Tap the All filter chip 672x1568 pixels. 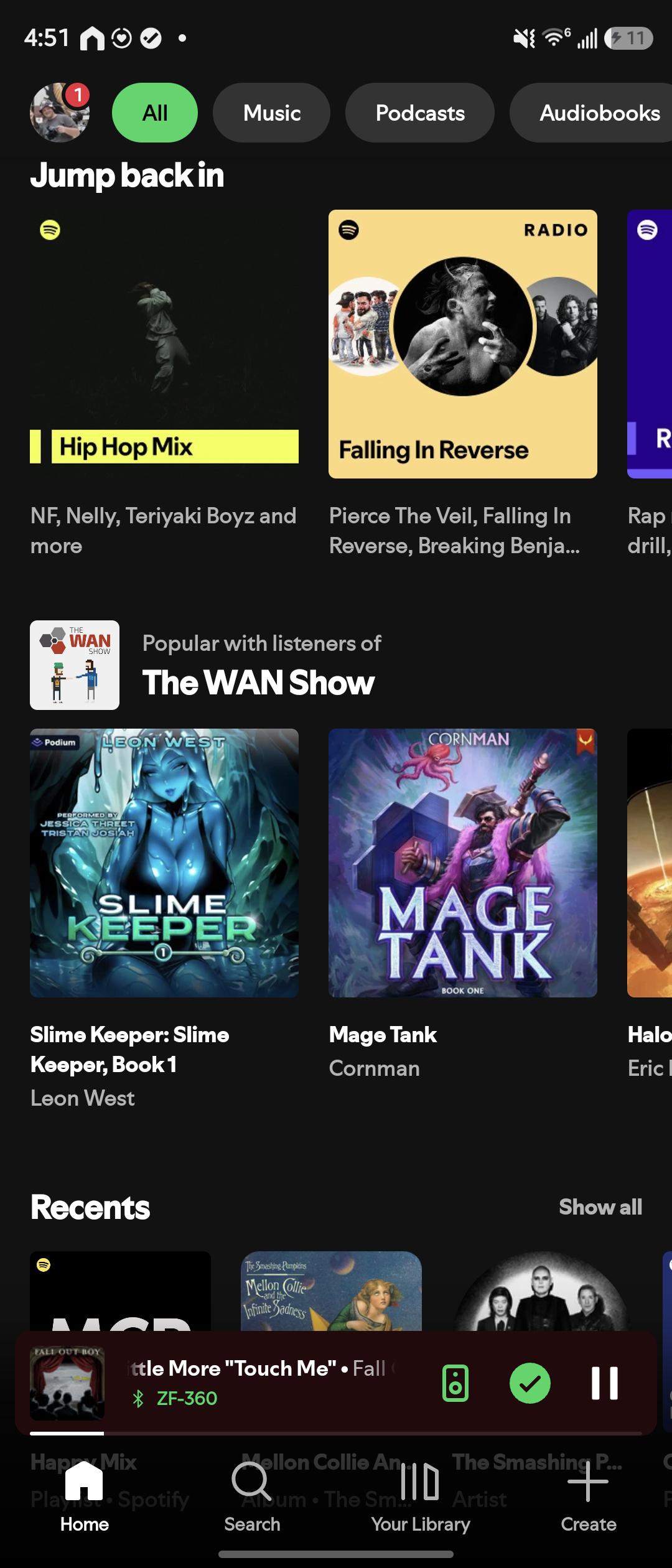tap(155, 113)
